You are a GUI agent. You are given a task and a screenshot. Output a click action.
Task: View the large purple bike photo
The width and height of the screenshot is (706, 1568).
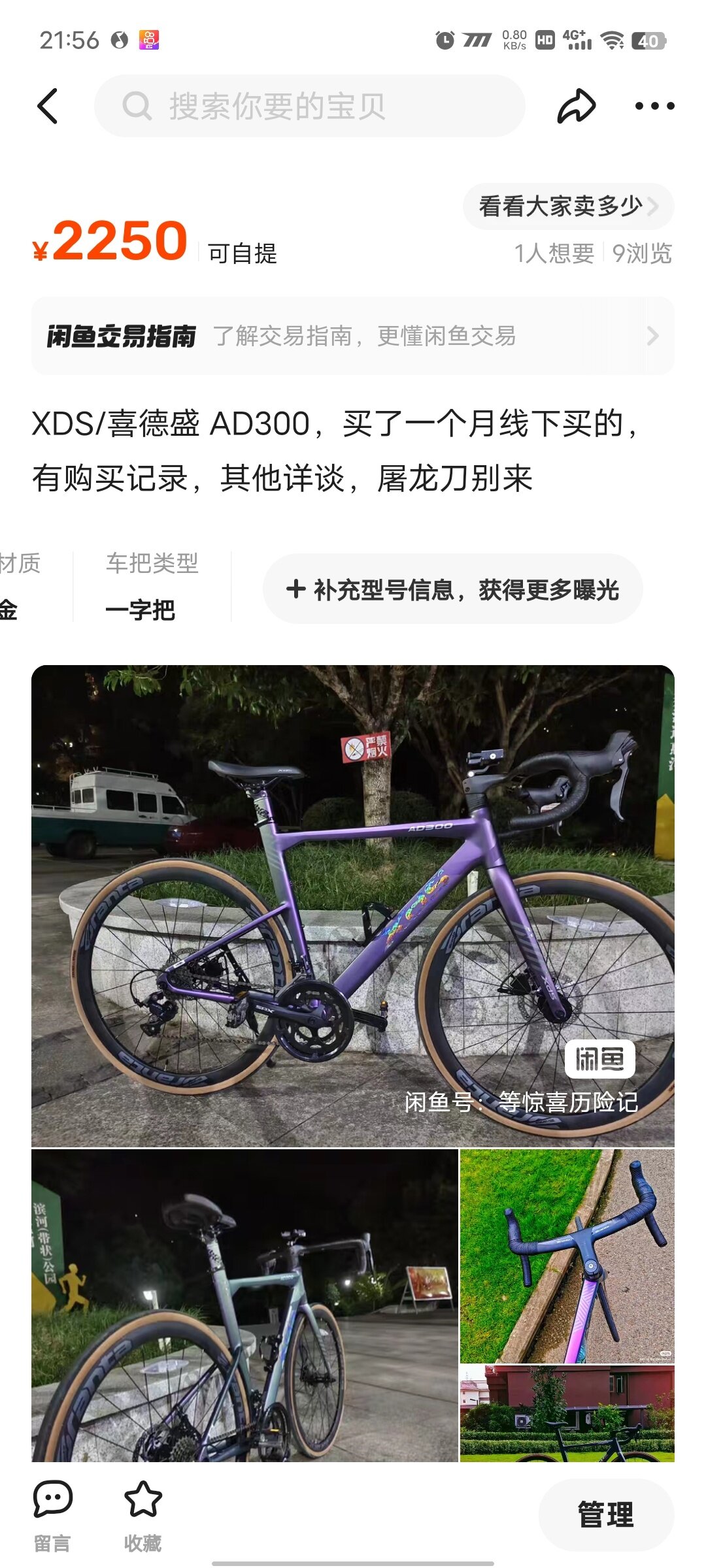tap(353, 906)
